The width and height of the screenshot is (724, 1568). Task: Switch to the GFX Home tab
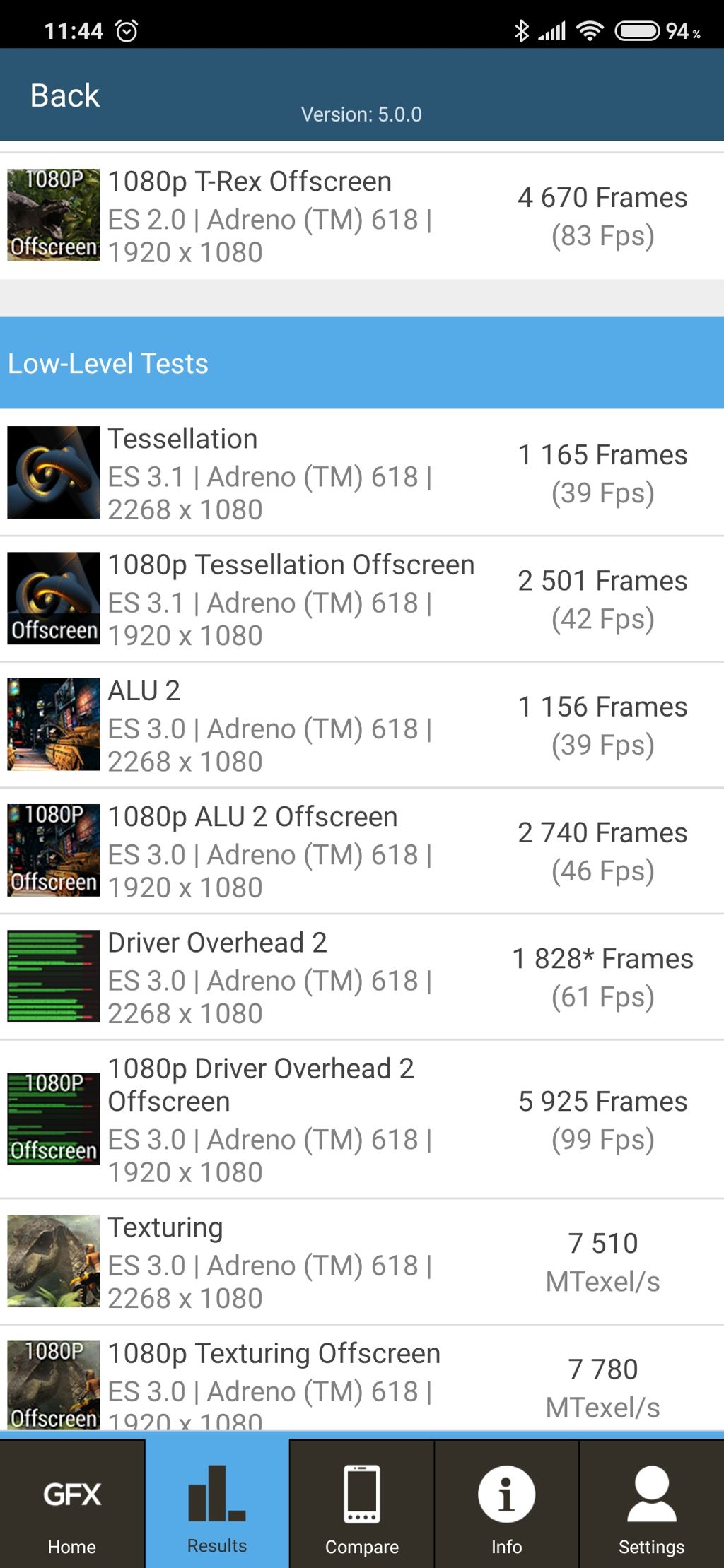click(x=72, y=1504)
